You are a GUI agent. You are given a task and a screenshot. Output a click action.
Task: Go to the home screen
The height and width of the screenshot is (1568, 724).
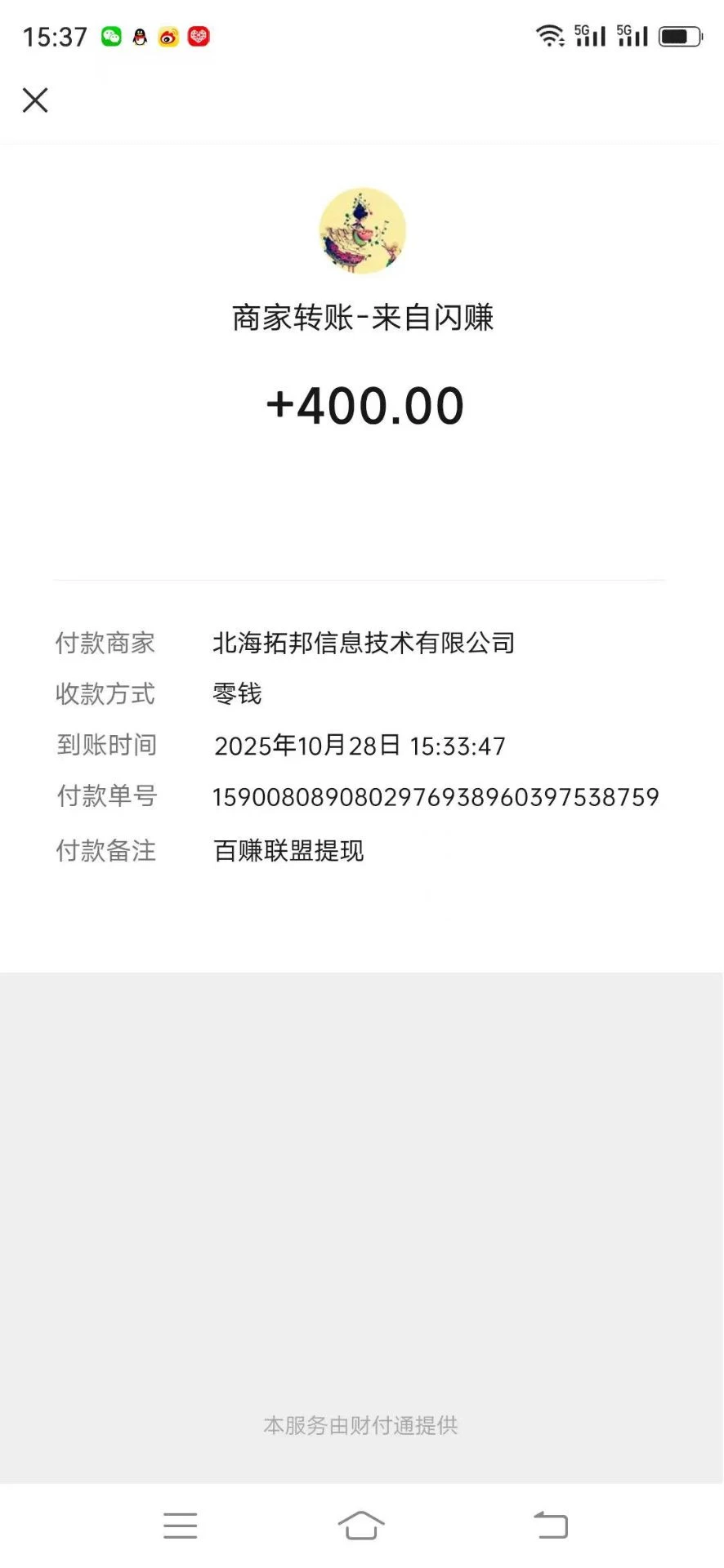(360, 1525)
